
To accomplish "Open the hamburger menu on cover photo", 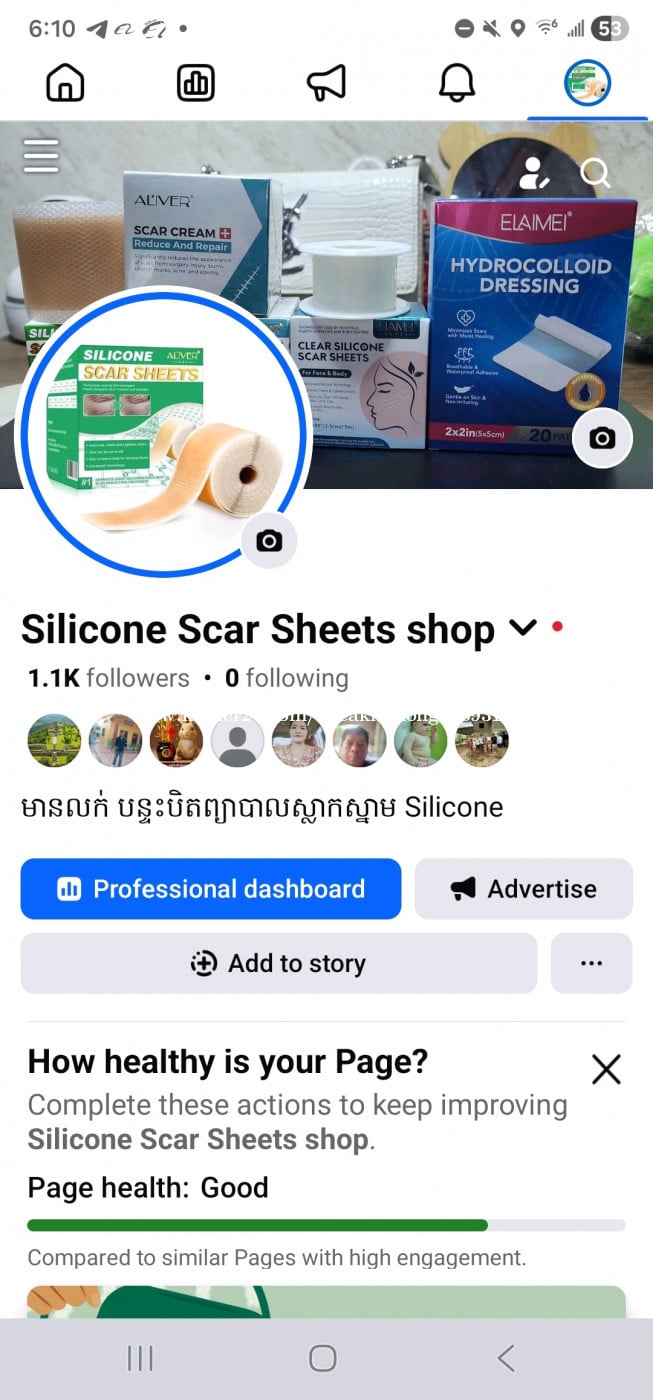I will tap(41, 156).
